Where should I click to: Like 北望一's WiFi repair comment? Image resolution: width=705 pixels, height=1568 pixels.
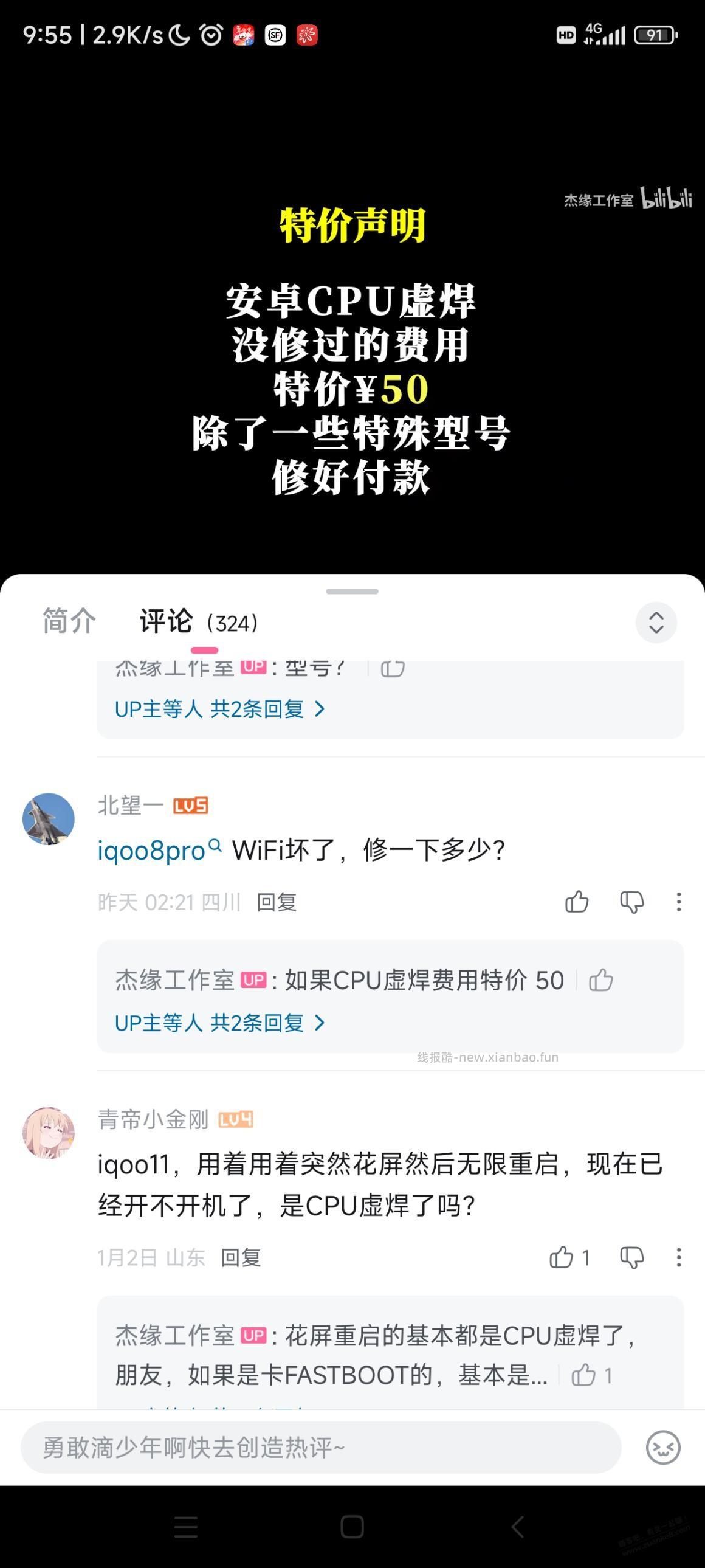coord(576,902)
